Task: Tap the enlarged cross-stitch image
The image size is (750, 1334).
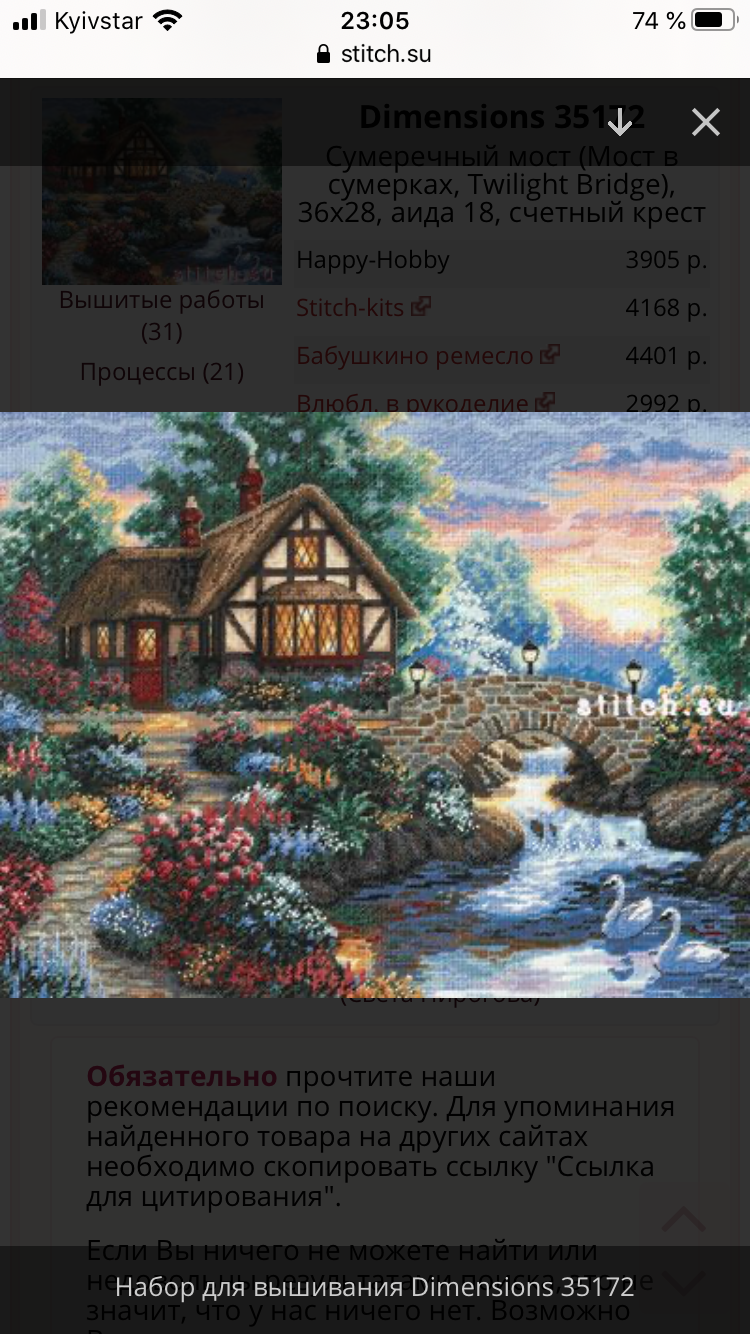Action: pyautogui.click(x=375, y=704)
